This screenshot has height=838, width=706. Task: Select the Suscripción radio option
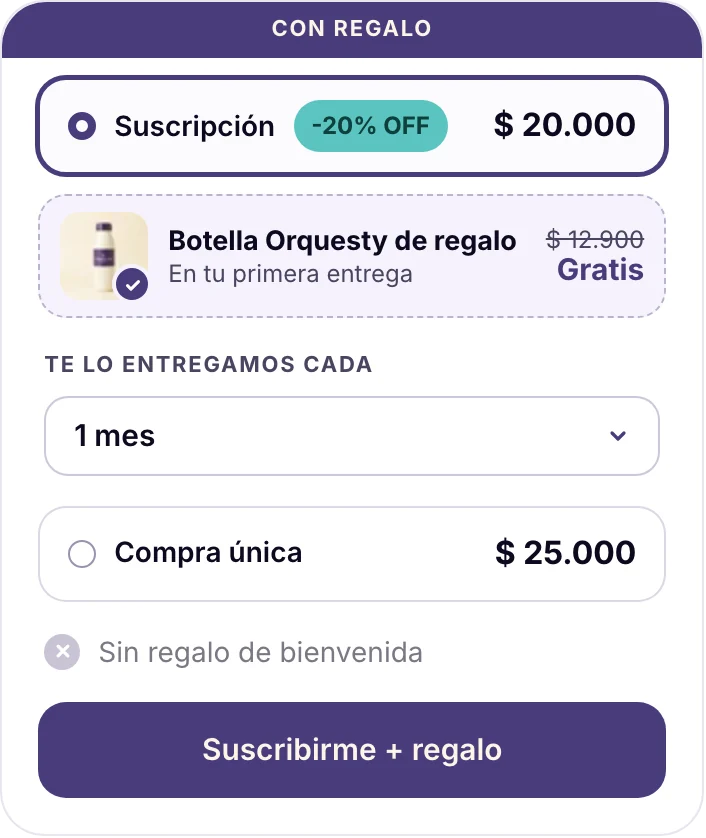pos(82,126)
